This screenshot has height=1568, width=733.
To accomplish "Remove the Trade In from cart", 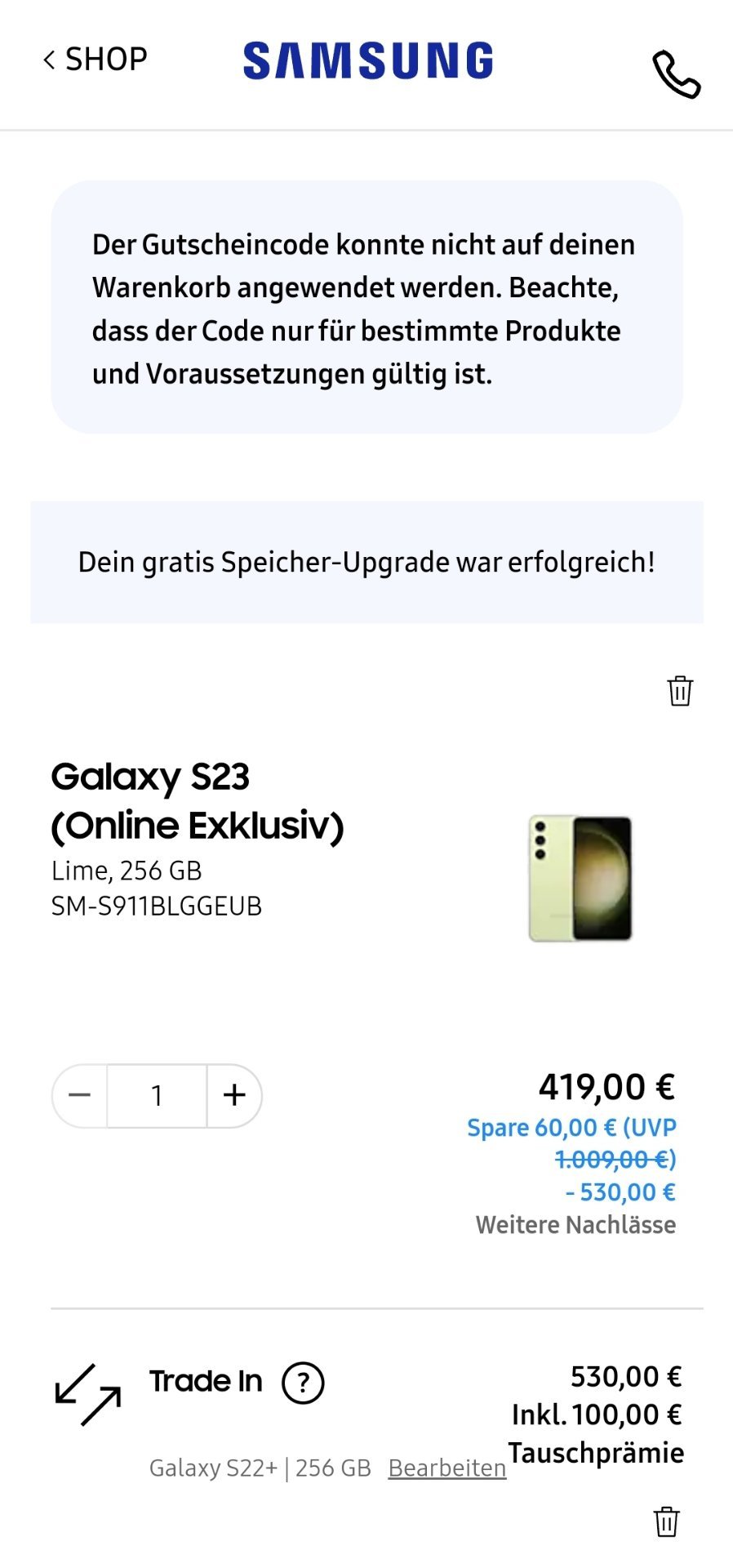I will pos(666,1521).
